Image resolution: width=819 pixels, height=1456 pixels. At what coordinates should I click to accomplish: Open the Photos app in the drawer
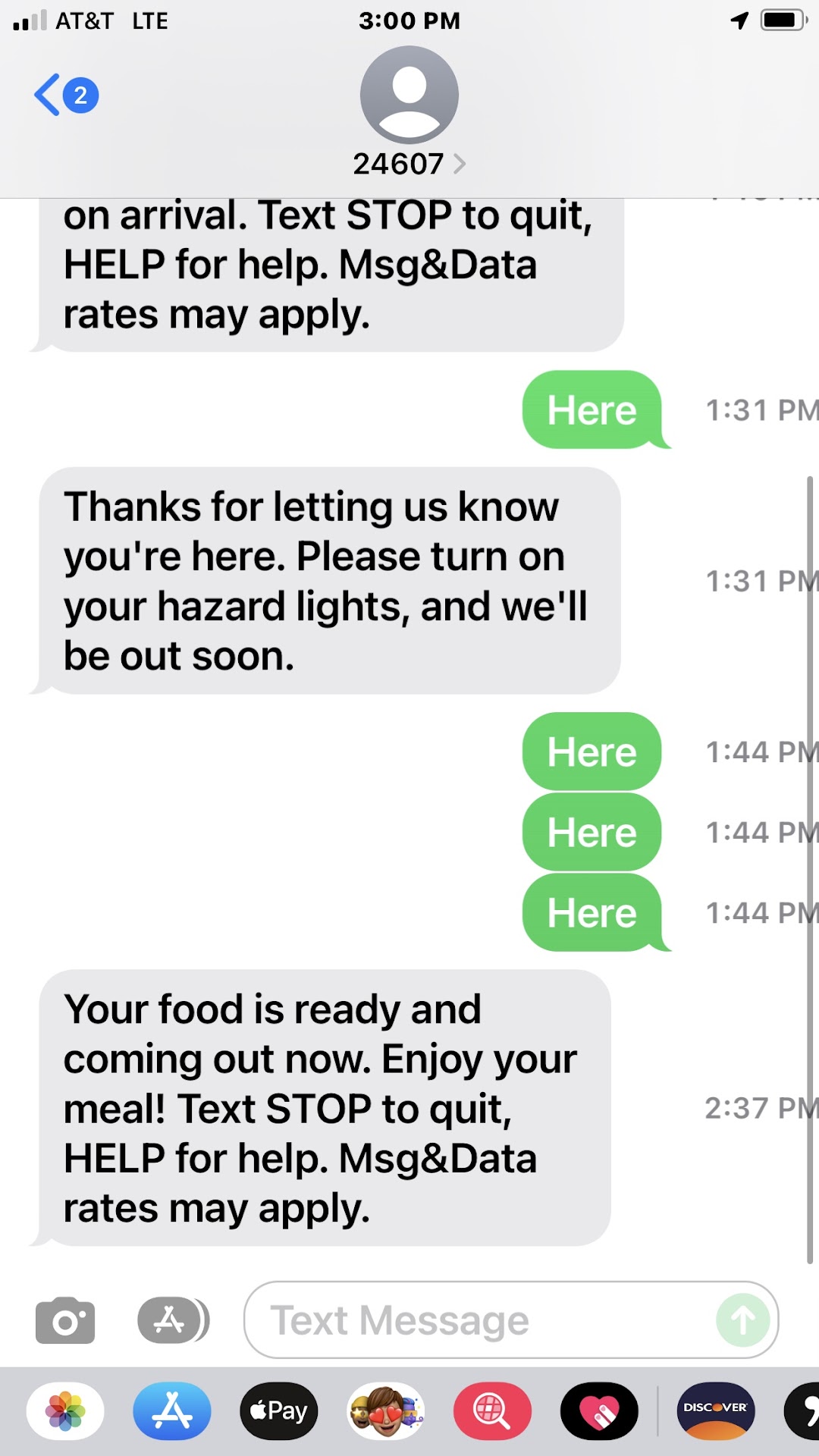(65, 1410)
